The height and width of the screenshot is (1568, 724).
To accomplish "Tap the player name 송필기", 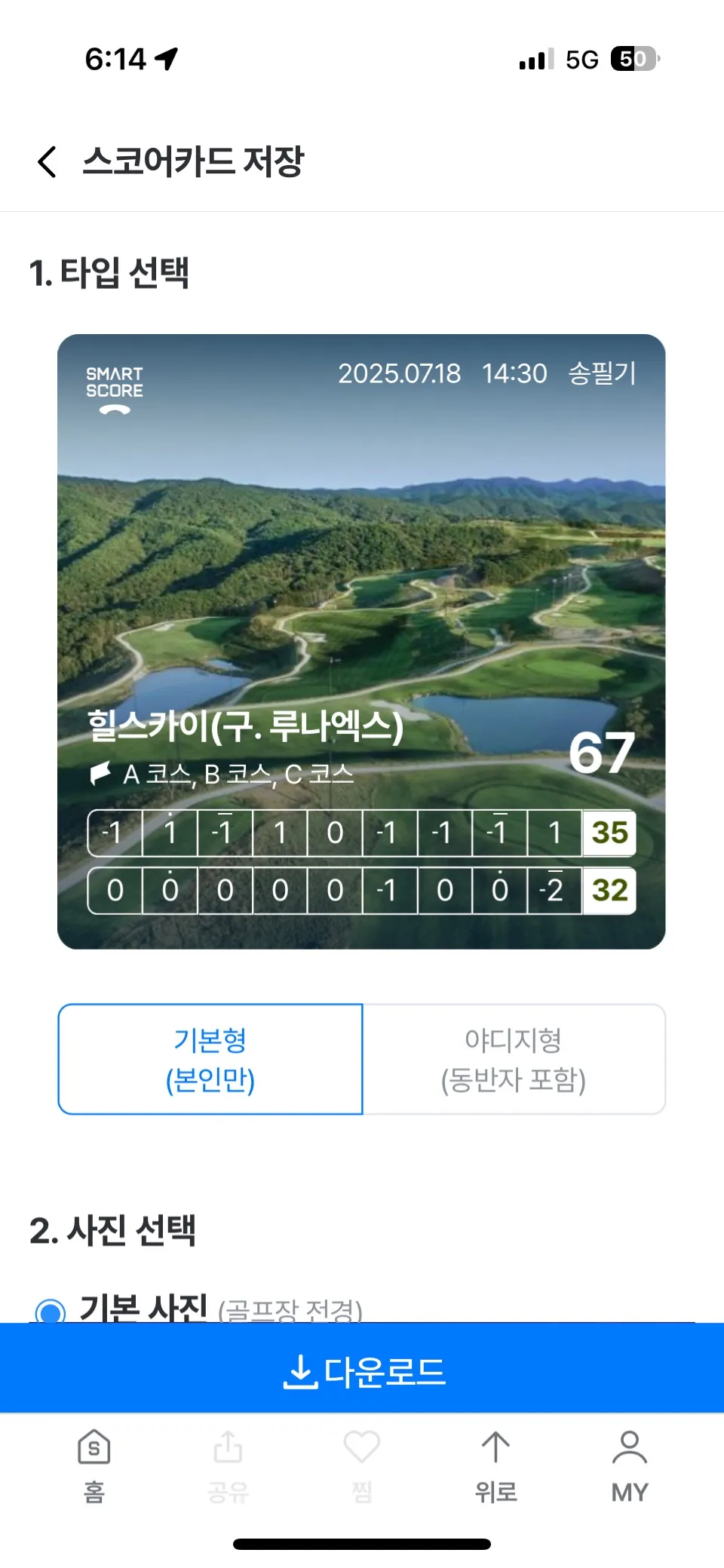I will pyautogui.click(x=600, y=373).
